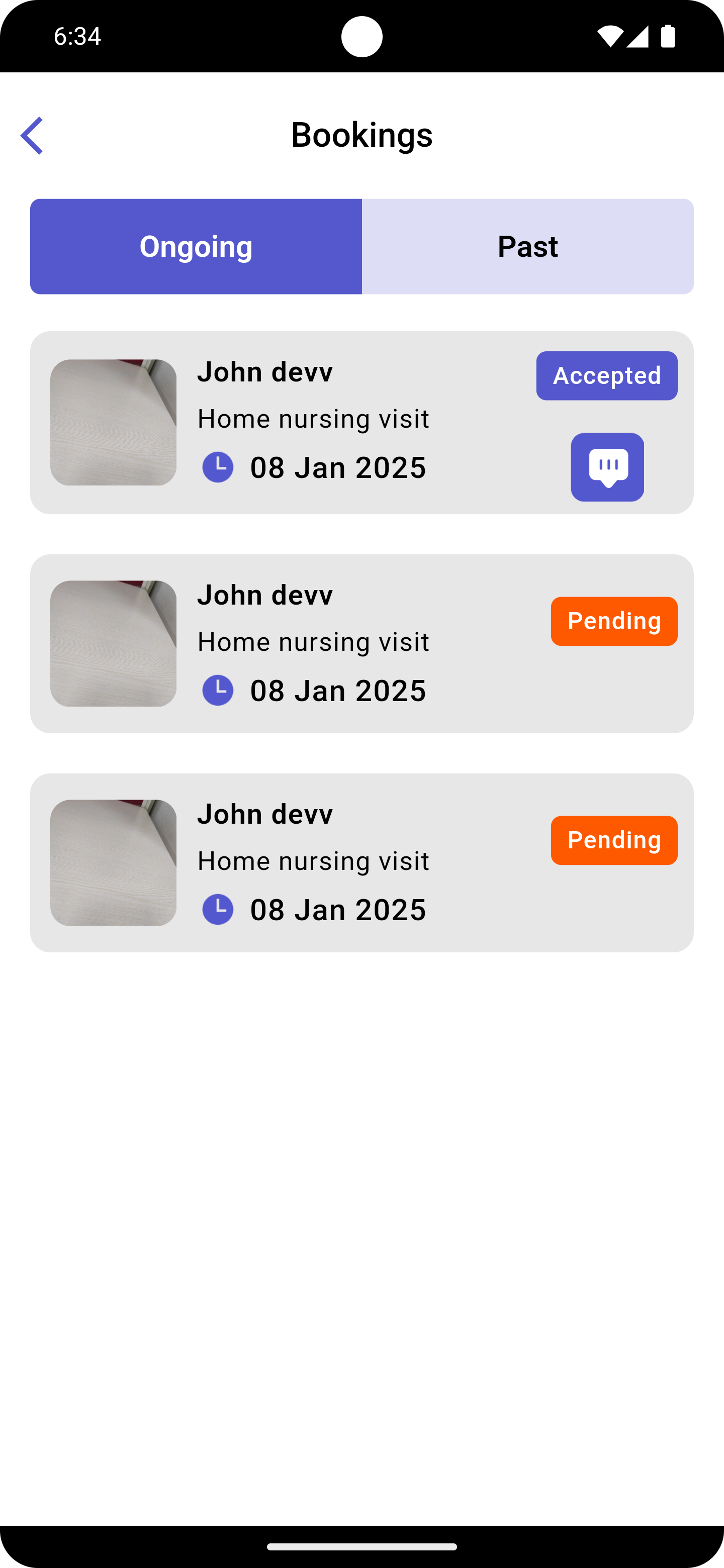Image resolution: width=724 pixels, height=1568 pixels.
Task: Open the Accepted John devv booking card
Action: coord(341,423)
